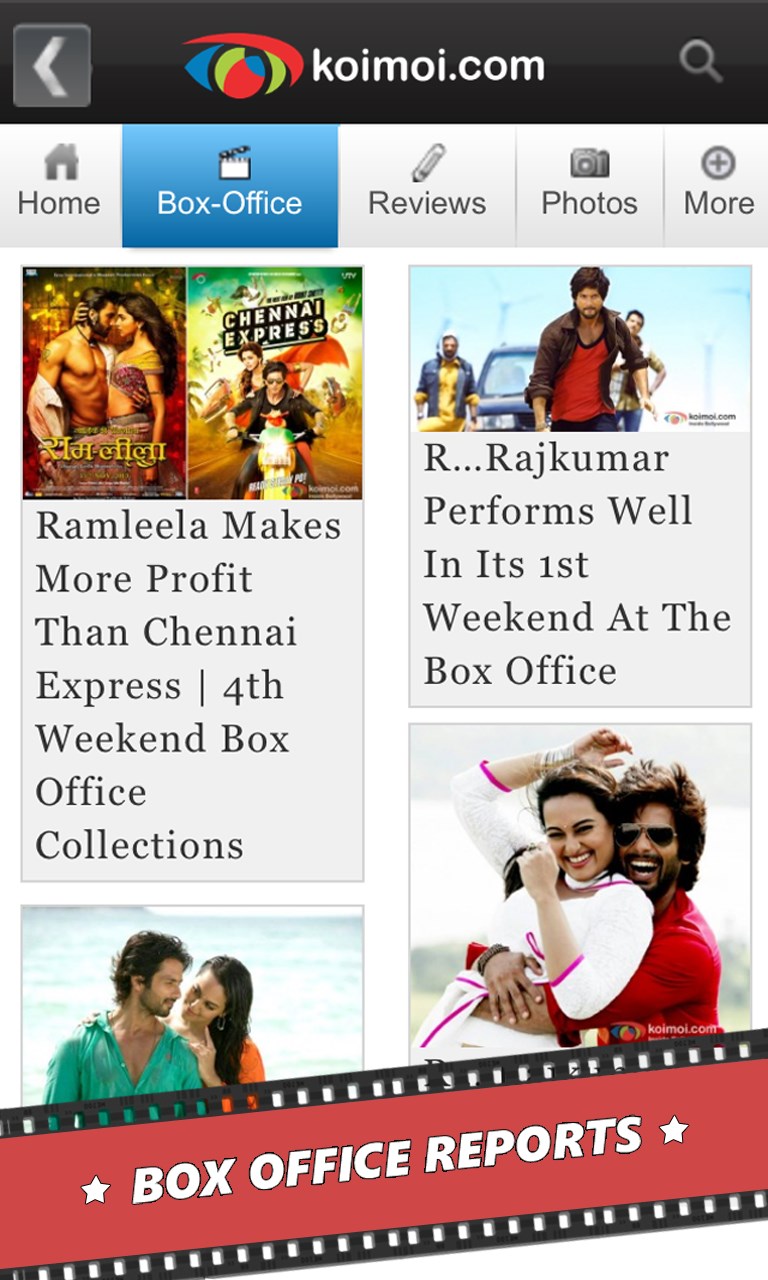Open search with the magnifier icon
The width and height of the screenshot is (768, 1280).
click(x=700, y=62)
